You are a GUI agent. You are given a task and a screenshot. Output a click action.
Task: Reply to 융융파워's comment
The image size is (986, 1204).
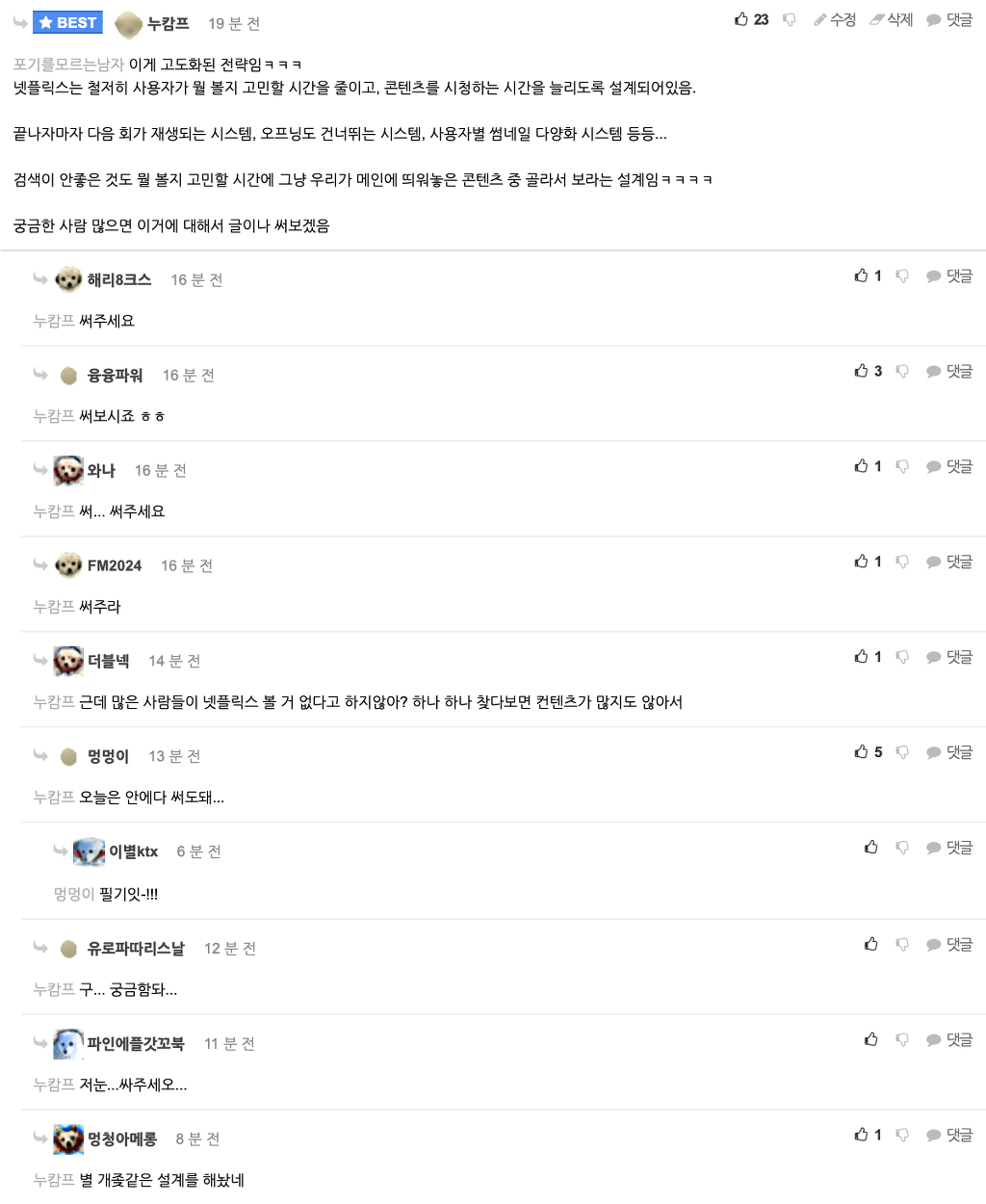pyautogui.click(x=949, y=372)
